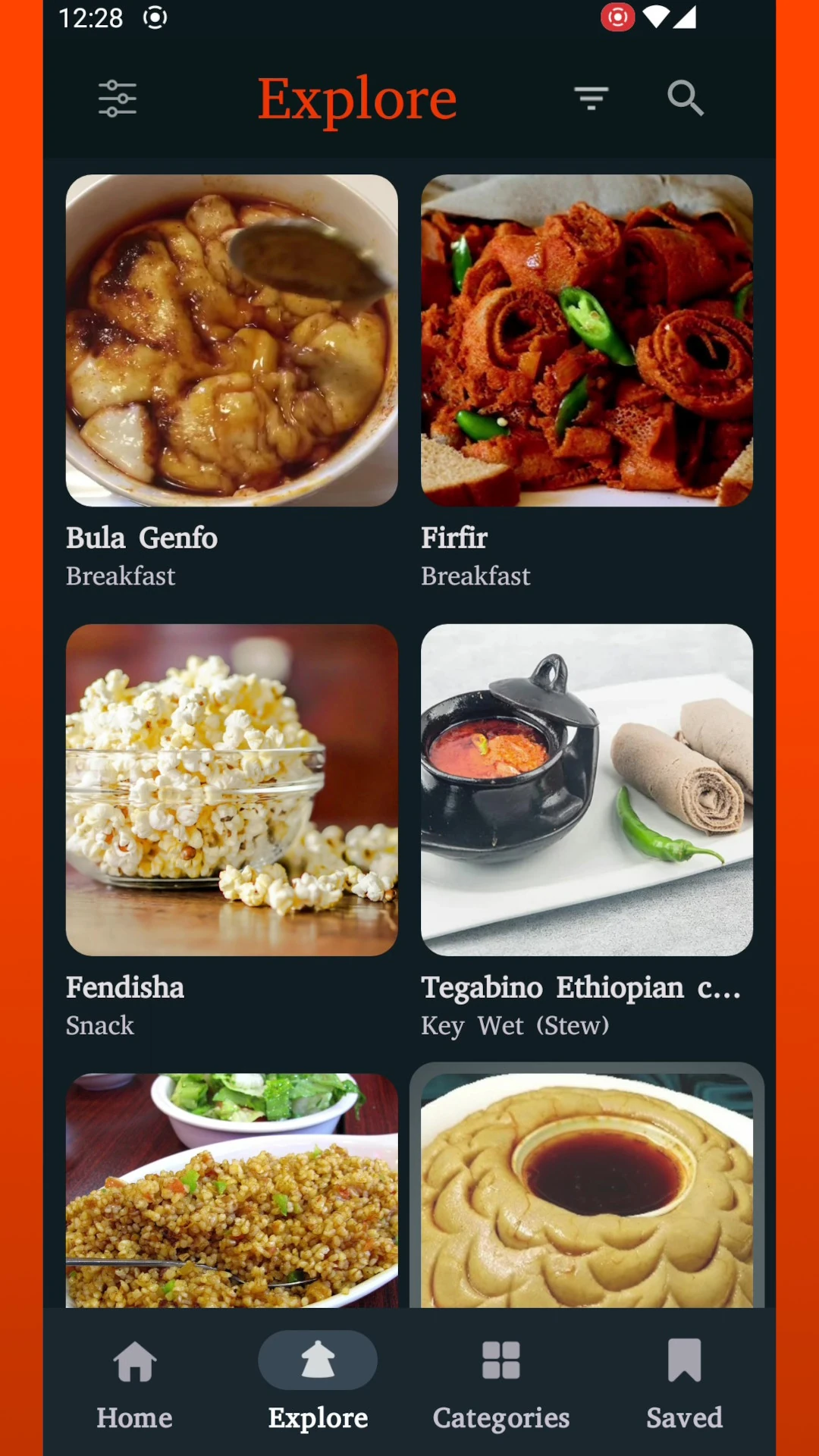Open the Firfir recipe card
This screenshot has height=1456, width=819.
click(586, 340)
